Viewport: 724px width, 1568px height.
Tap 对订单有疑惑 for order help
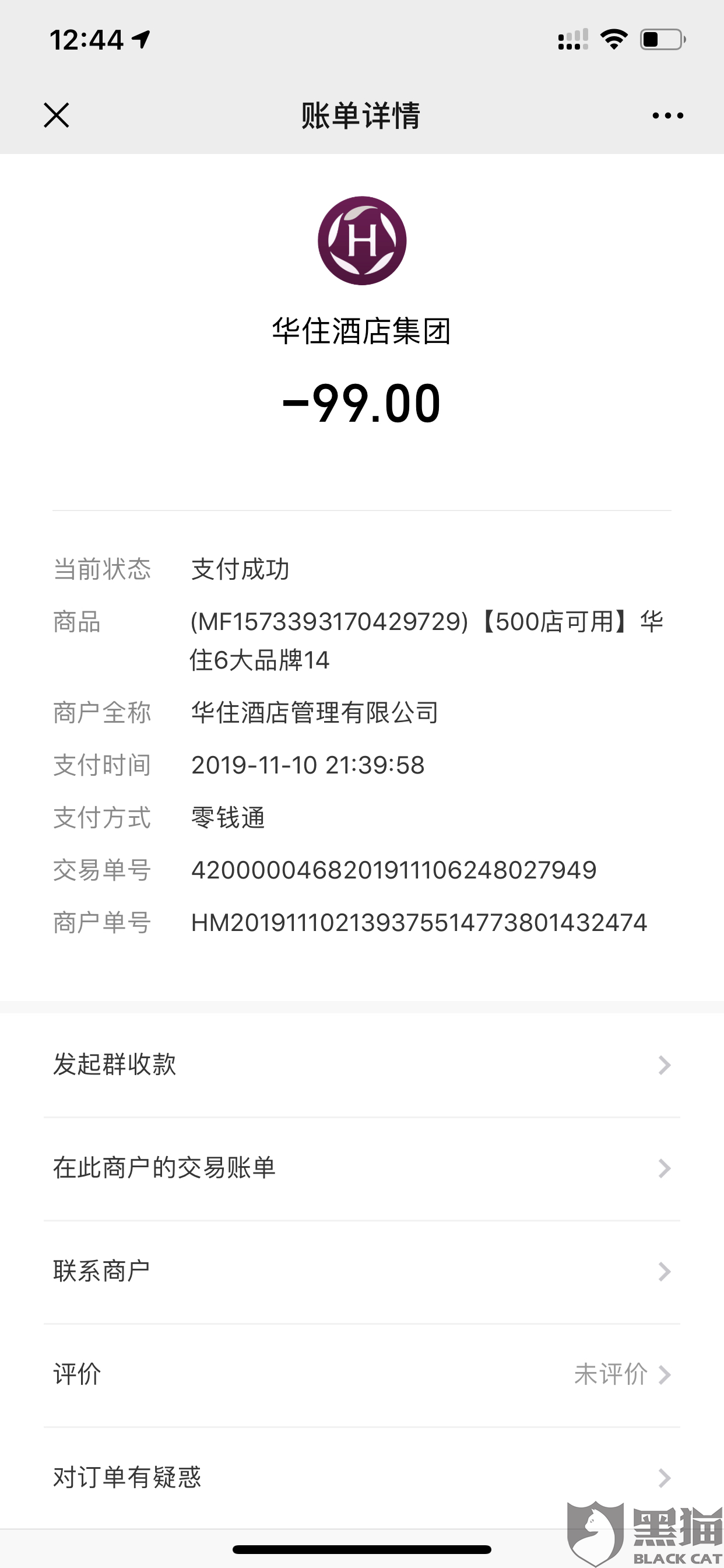[x=362, y=1478]
